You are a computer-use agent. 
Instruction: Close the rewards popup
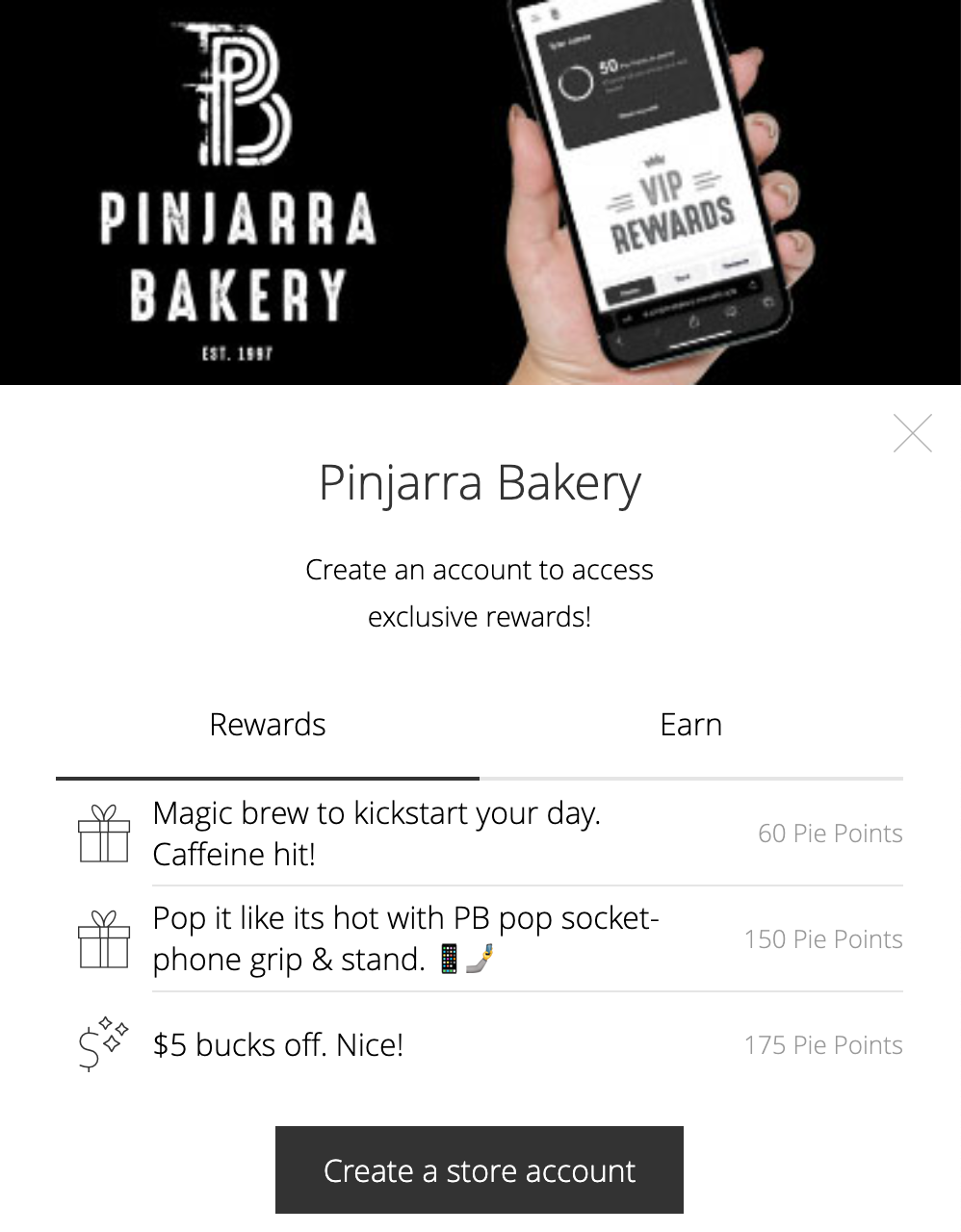[913, 433]
